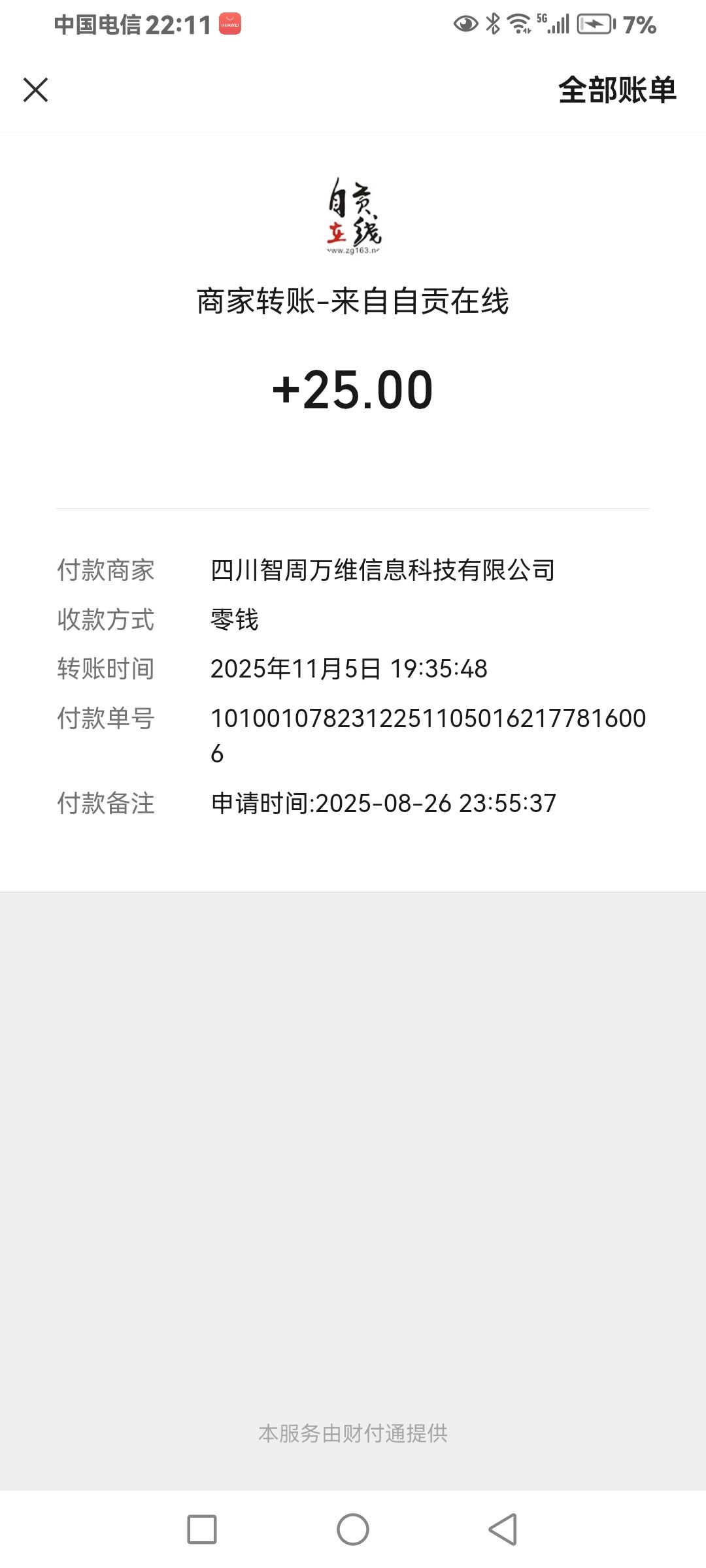
Task: Close the transfer detail page
Action: click(x=36, y=90)
